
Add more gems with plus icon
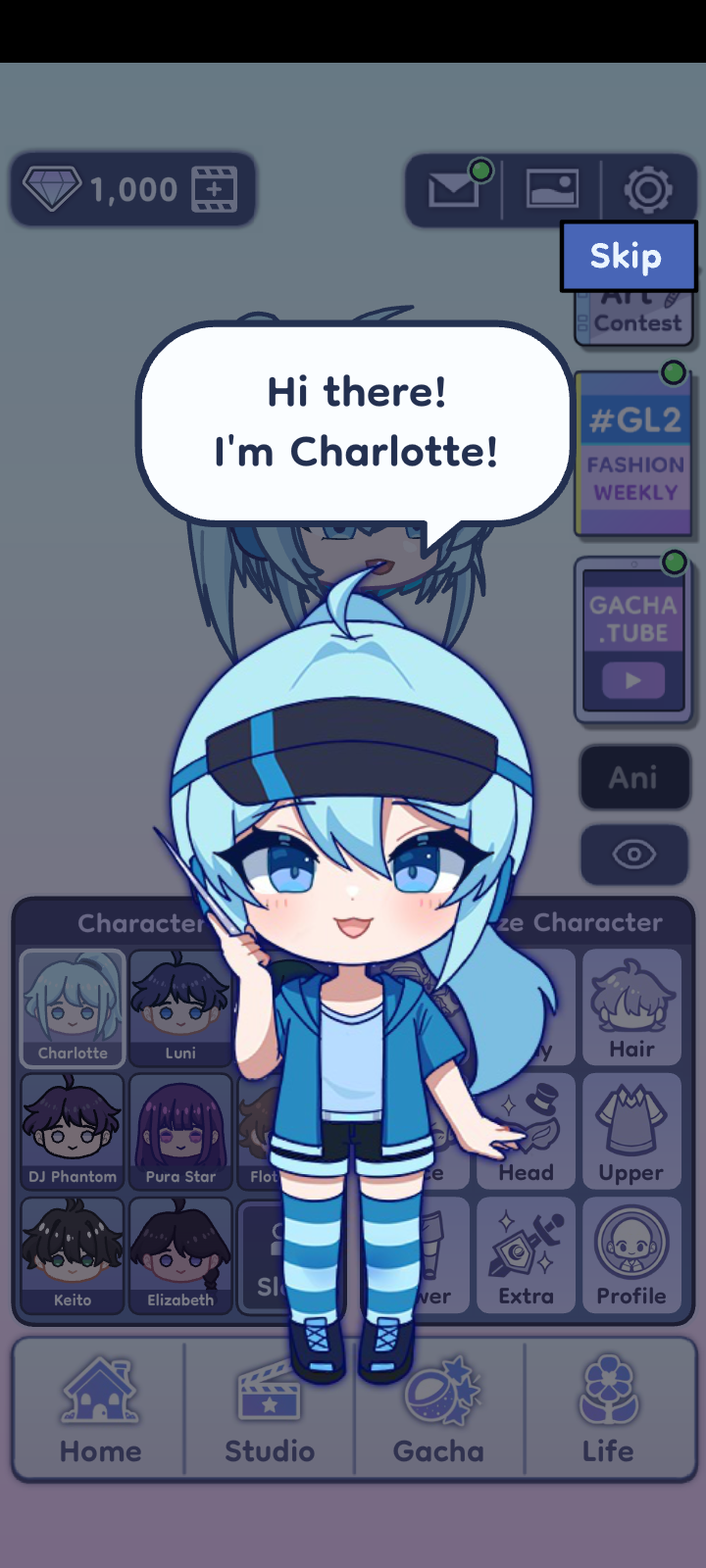[214, 189]
